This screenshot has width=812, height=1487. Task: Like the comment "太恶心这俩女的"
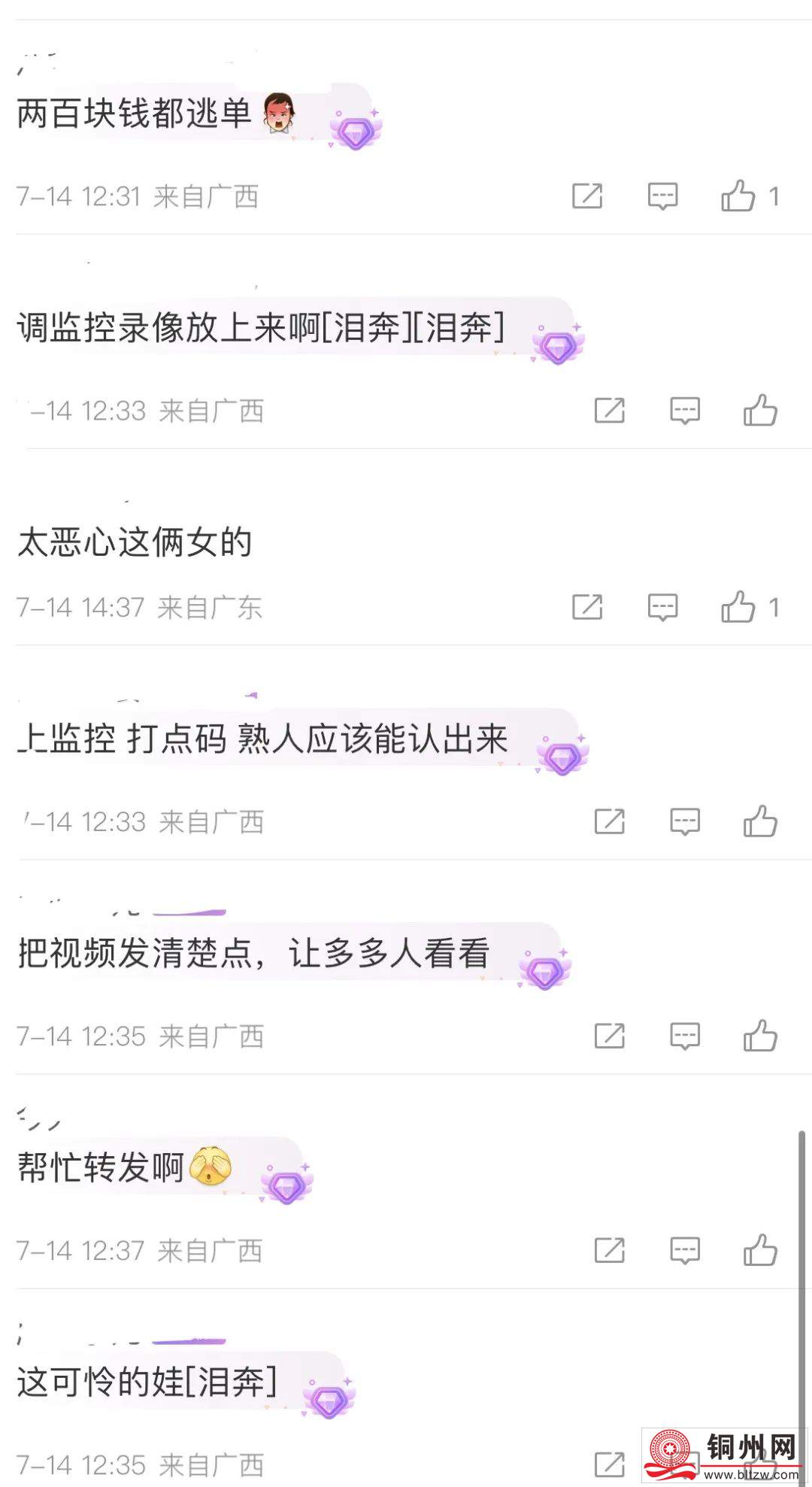[x=738, y=607]
